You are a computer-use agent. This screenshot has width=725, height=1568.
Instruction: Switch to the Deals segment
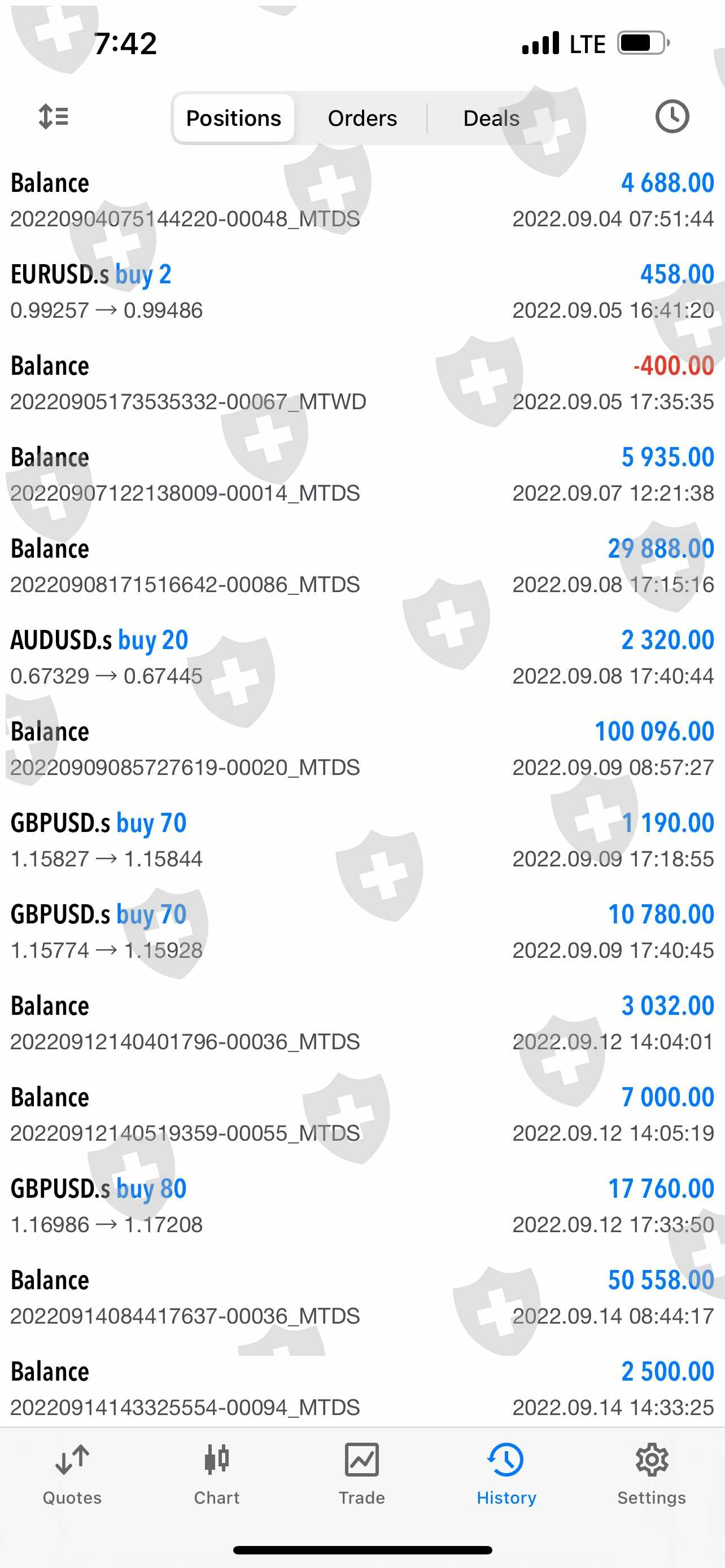[491, 118]
